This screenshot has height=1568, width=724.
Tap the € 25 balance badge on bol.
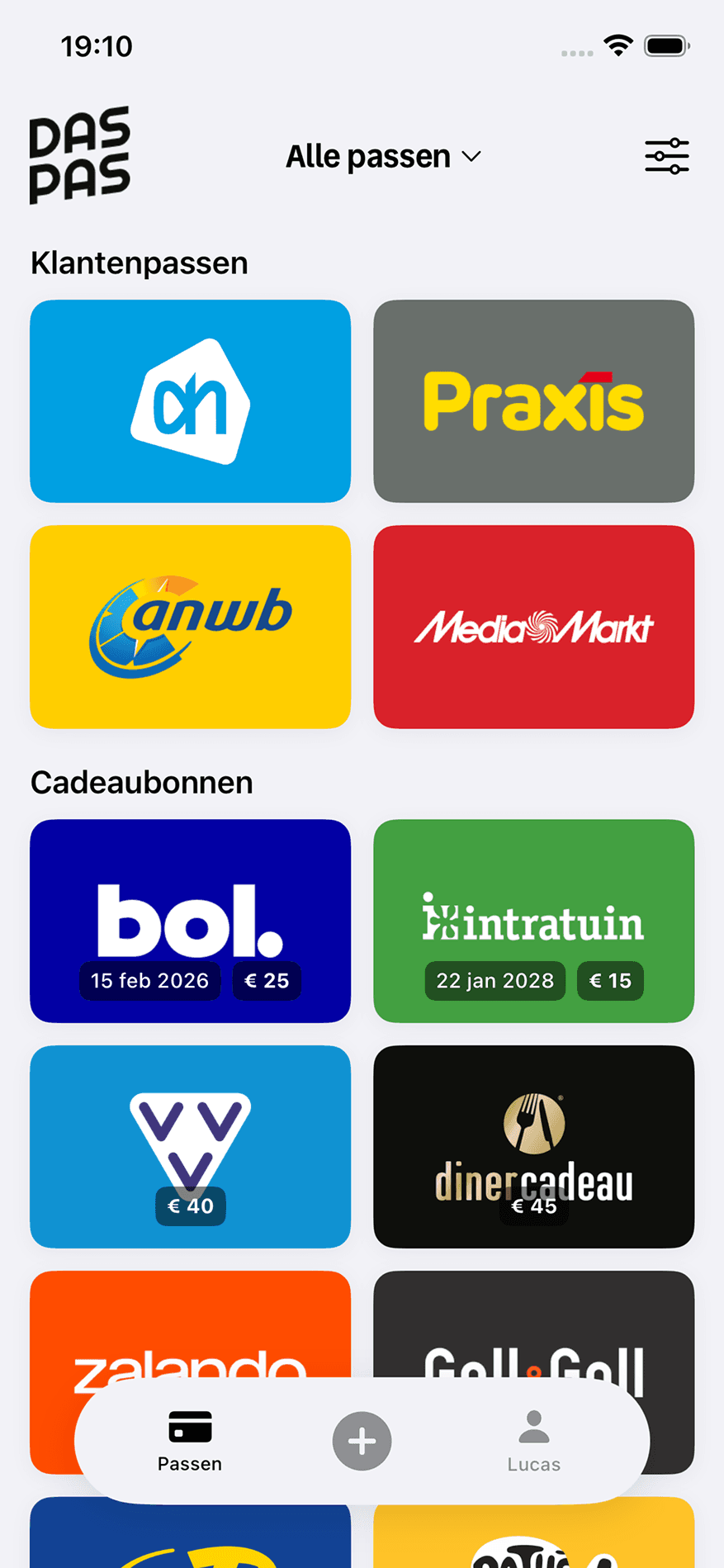point(266,981)
